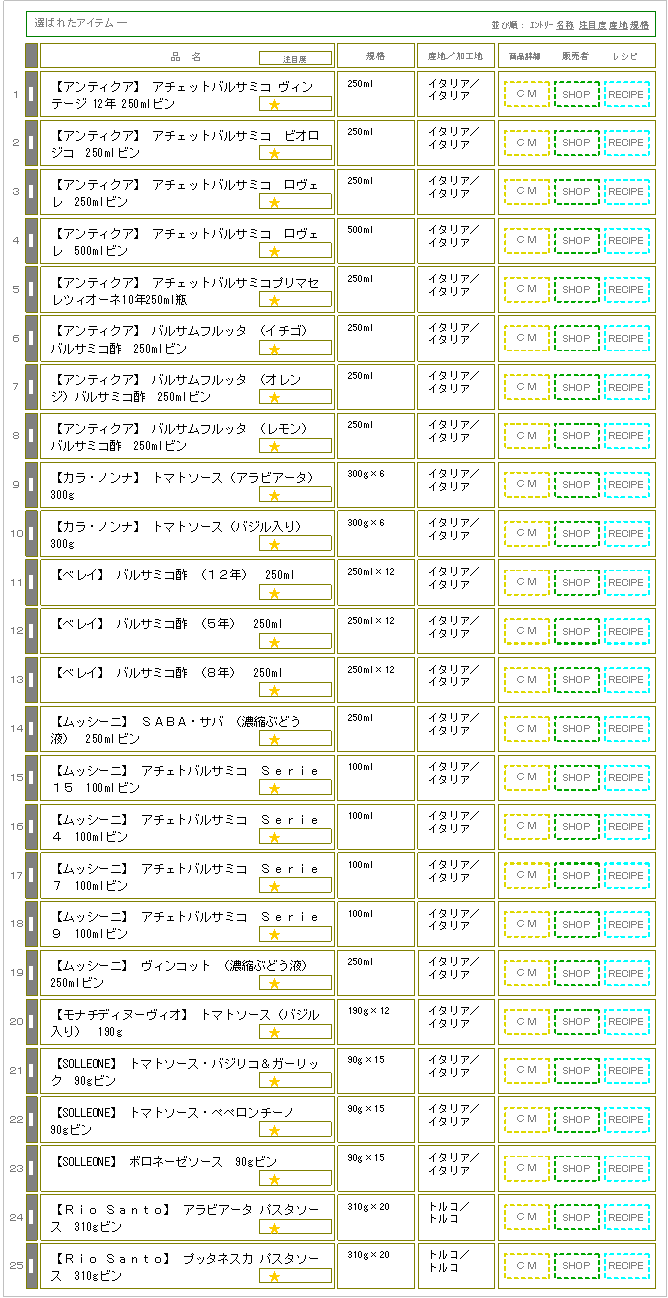Open CM for ベレイ バルサミコ酢(12年)
Screen dimensions: 668x1298
526,582
